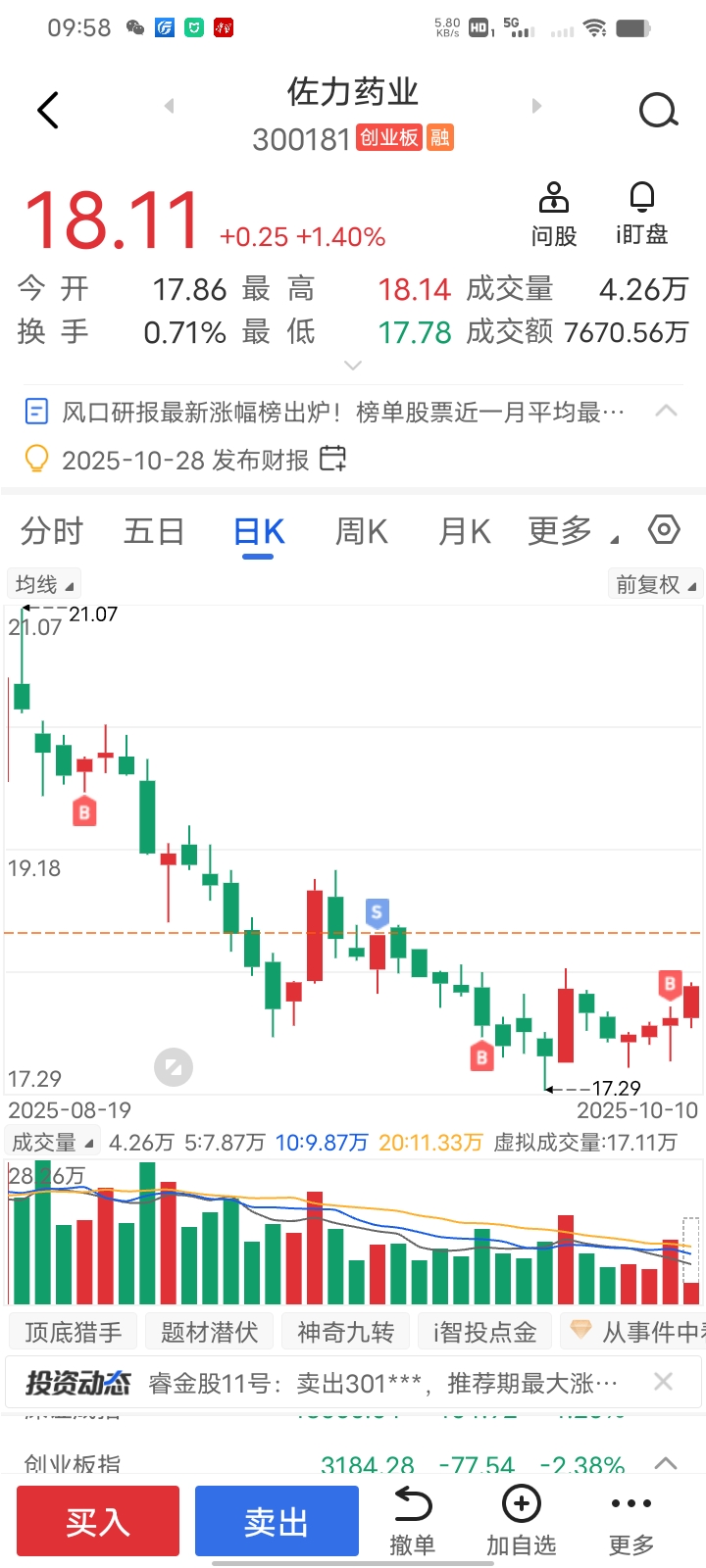Add 发布财报 date to calendar

pos(333,459)
